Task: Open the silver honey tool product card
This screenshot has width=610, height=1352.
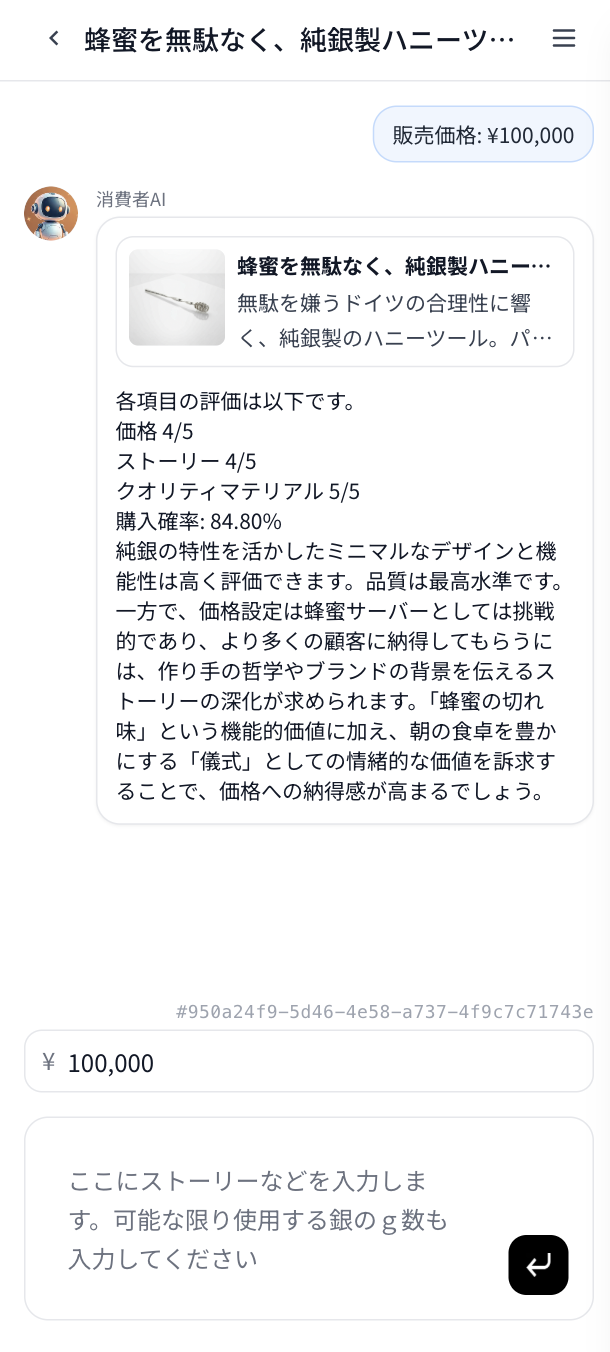Action: click(345, 302)
